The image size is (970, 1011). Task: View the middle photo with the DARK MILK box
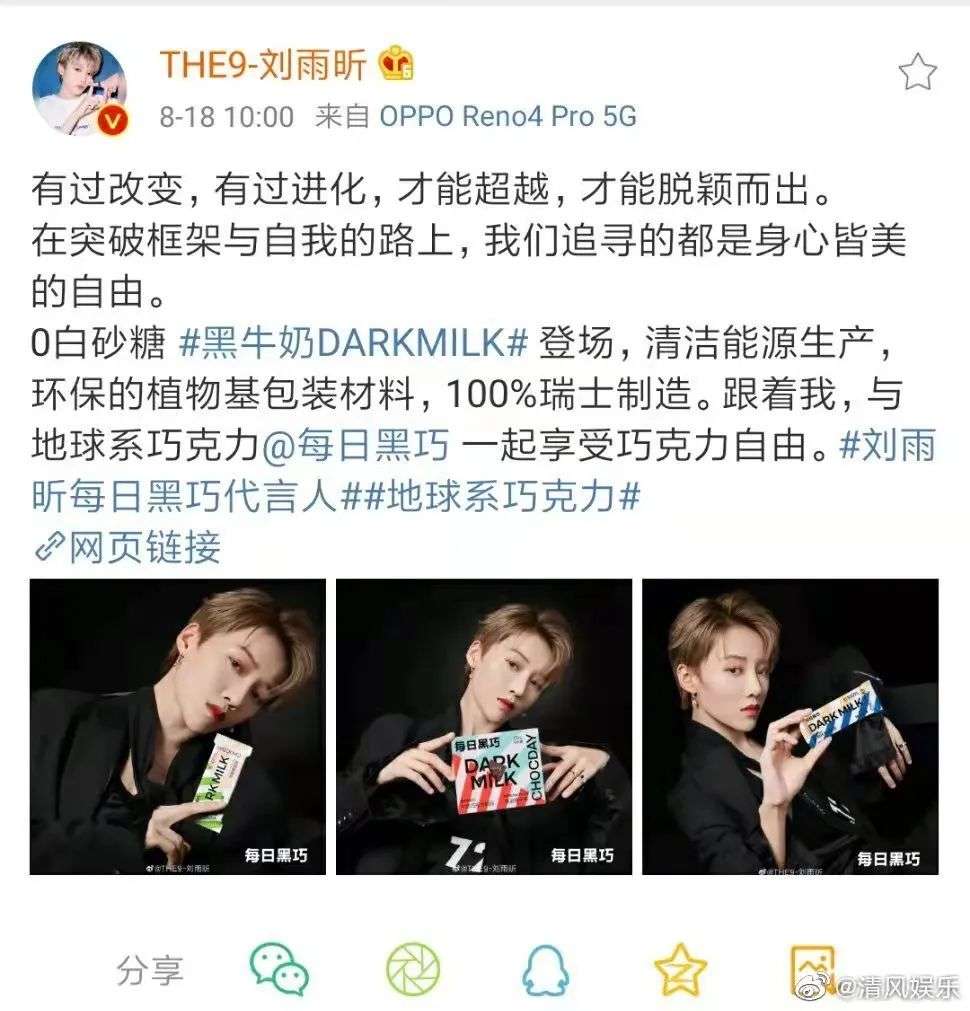484,726
